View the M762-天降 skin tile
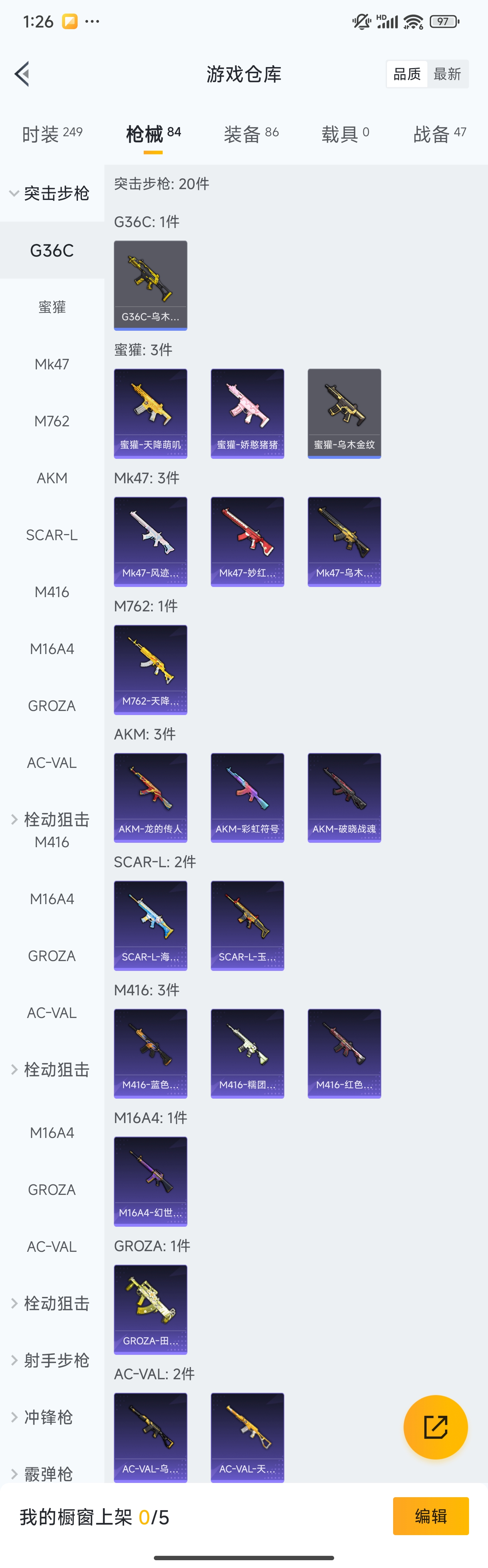 (150, 669)
